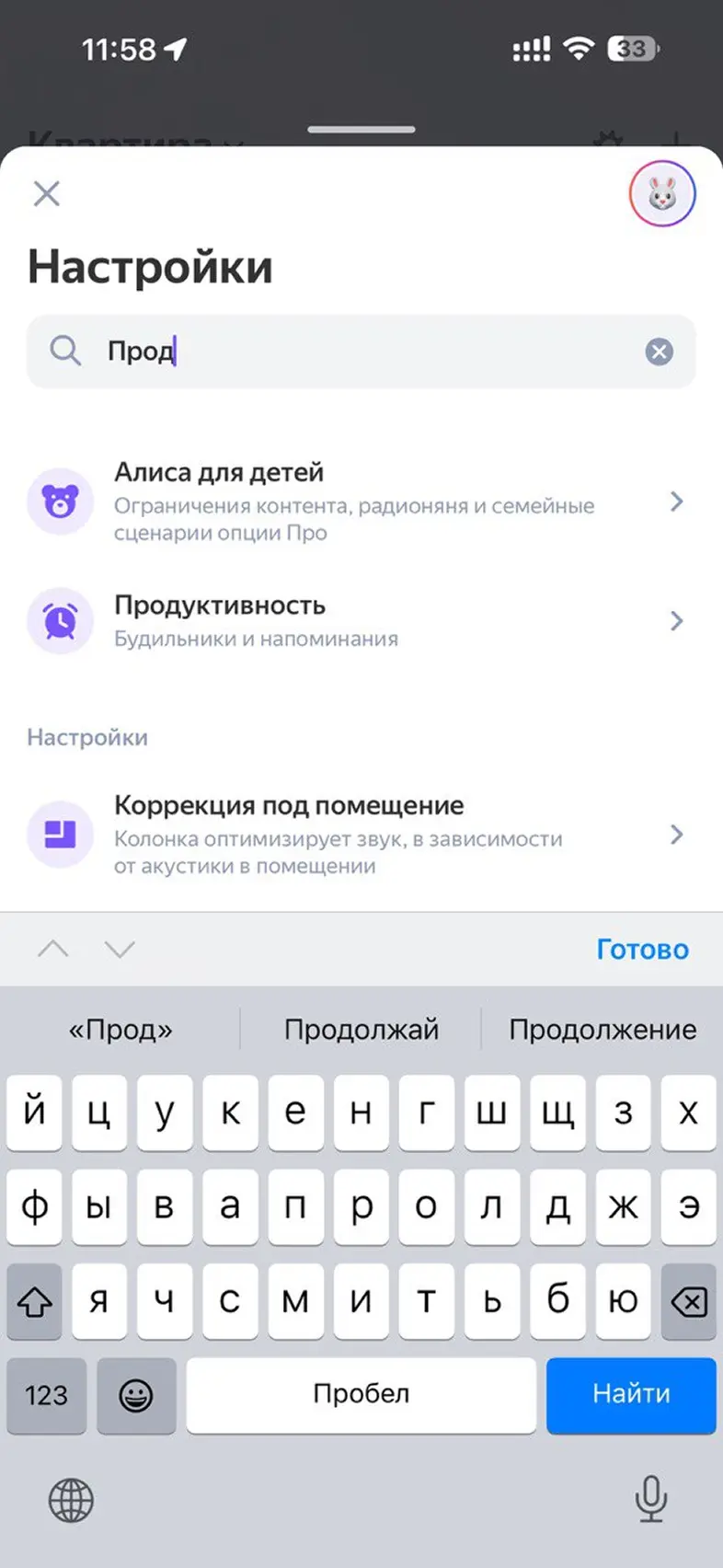The height and width of the screenshot is (1568, 723).
Task: Open the emoji keyboard
Action: [x=136, y=1395]
